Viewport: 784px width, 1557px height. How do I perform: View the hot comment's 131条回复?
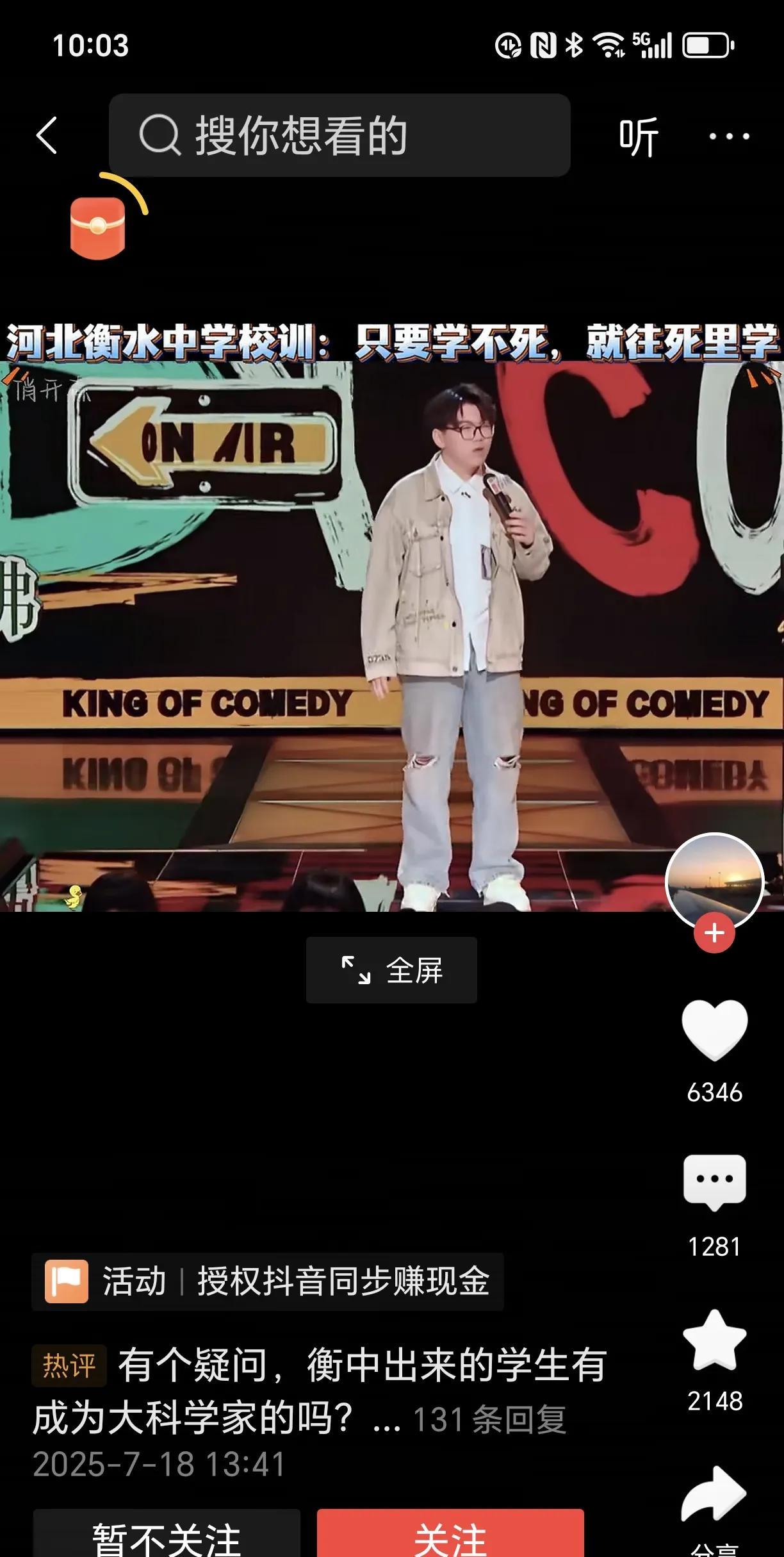click(490, 1419)
